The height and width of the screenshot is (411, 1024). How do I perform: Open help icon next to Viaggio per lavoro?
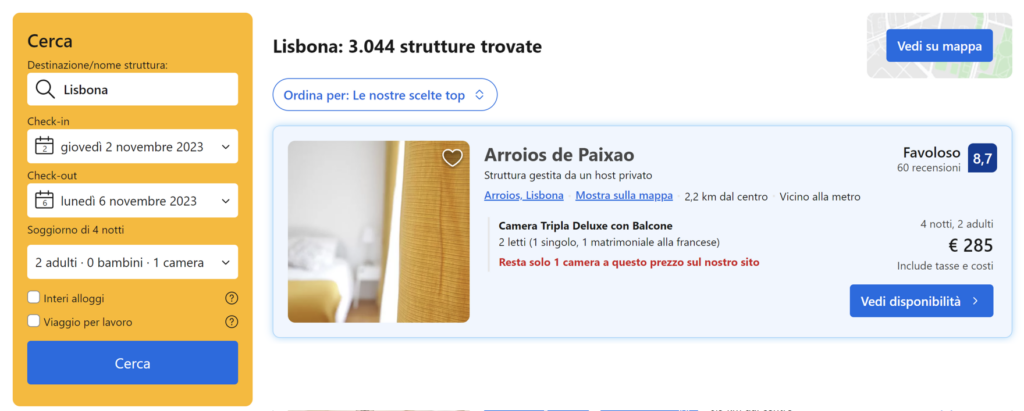pos(232,322)
